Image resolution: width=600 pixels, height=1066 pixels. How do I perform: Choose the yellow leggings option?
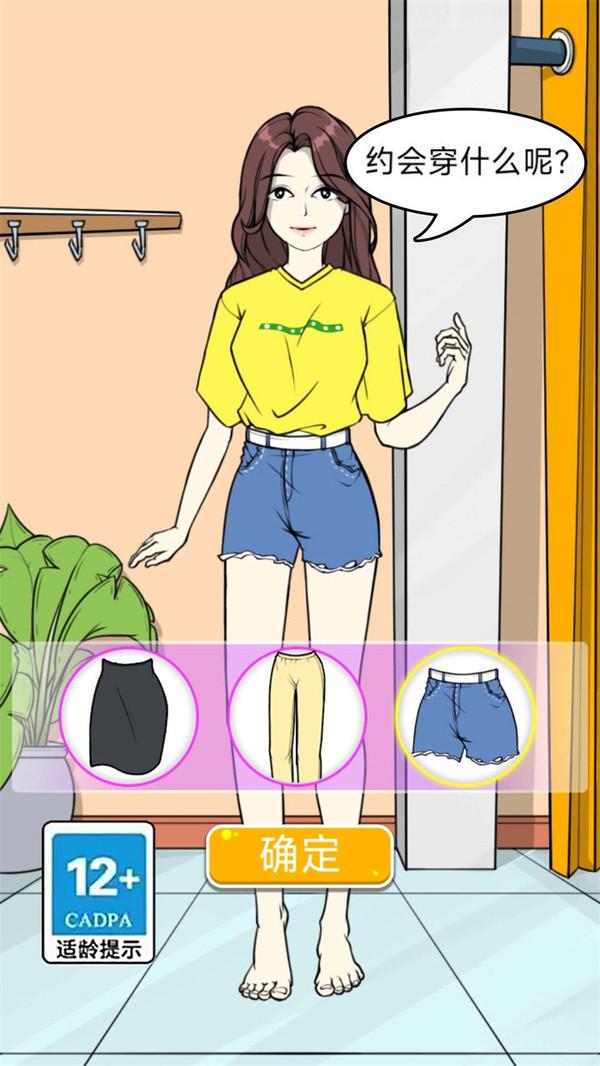296,713
